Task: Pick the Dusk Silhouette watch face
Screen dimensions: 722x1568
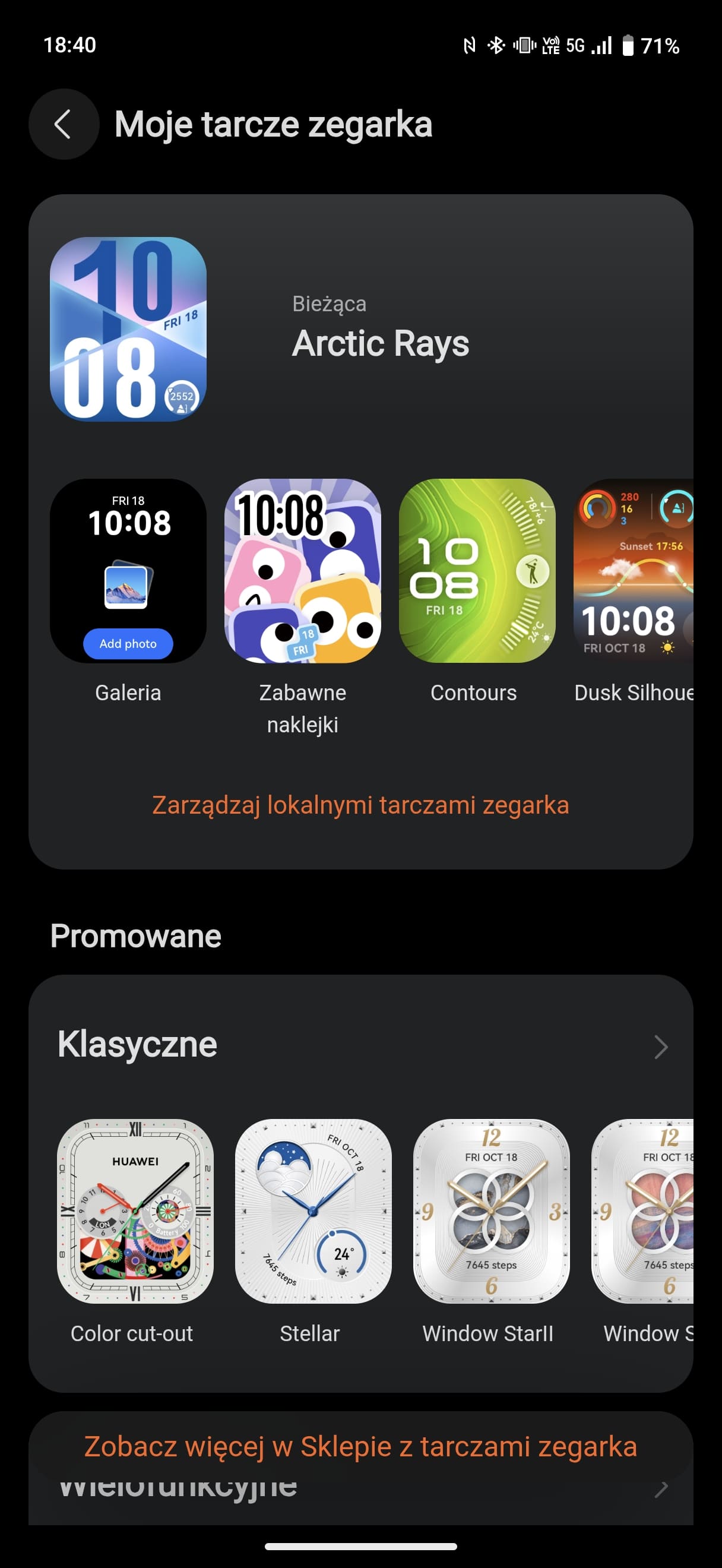Action: click(x=633, y=570)
